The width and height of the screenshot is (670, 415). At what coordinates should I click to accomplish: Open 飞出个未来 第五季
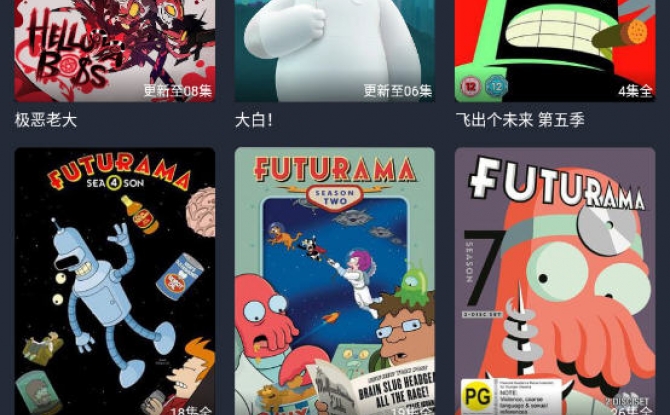(x=554, y=50)
